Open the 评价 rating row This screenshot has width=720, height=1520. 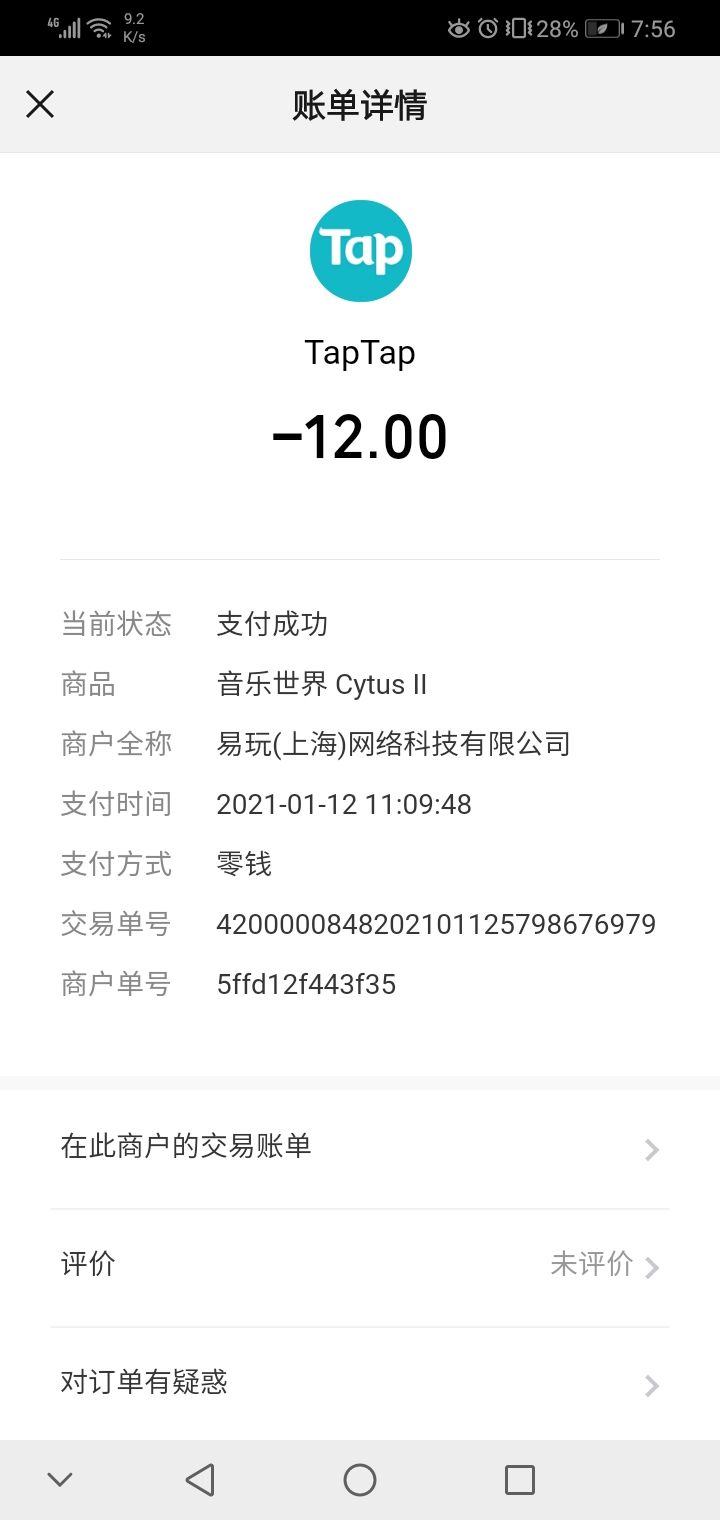pyautogui.click(x=360, y=1267)
